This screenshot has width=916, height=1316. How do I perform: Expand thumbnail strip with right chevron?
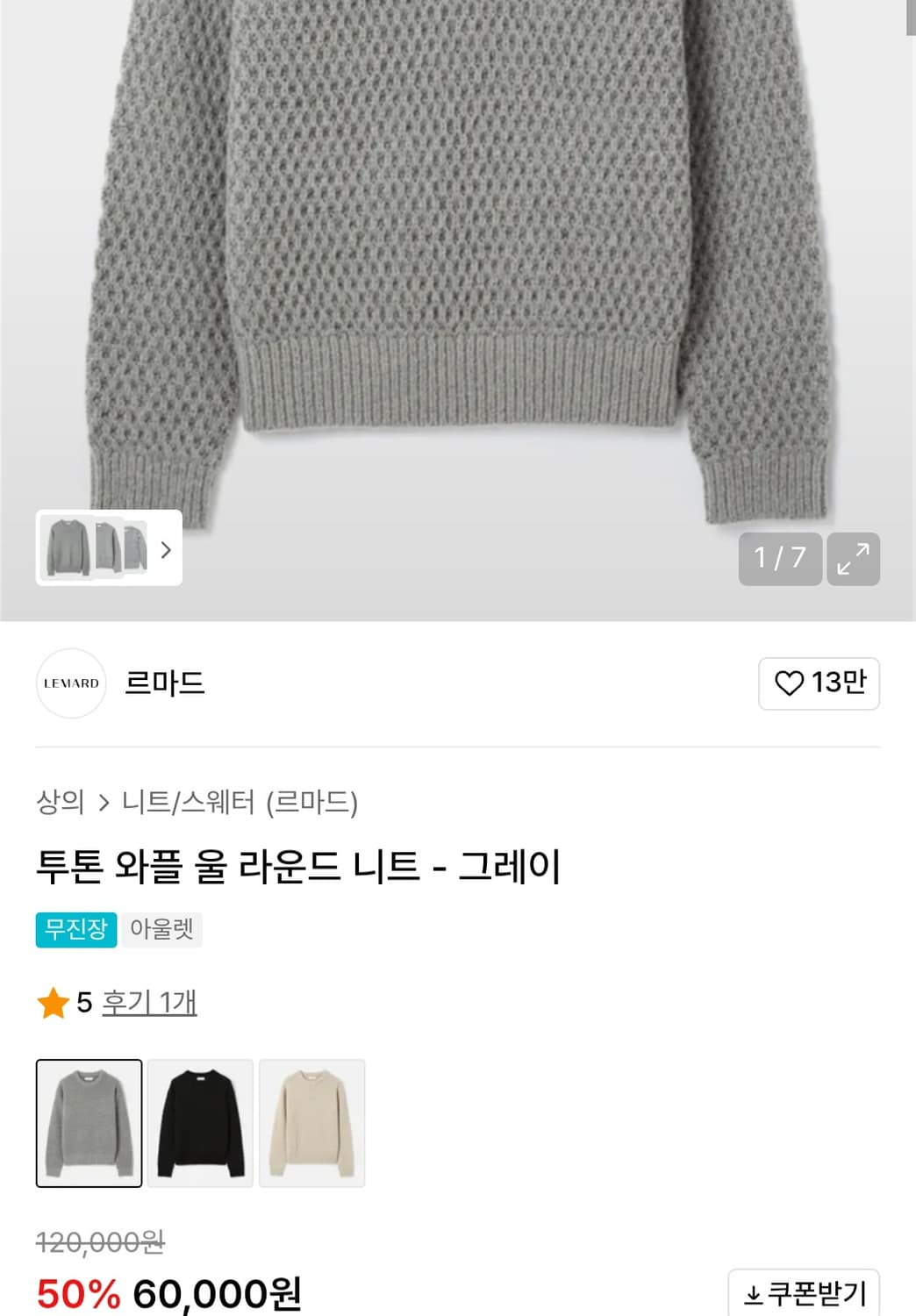(x=165, y=549)
